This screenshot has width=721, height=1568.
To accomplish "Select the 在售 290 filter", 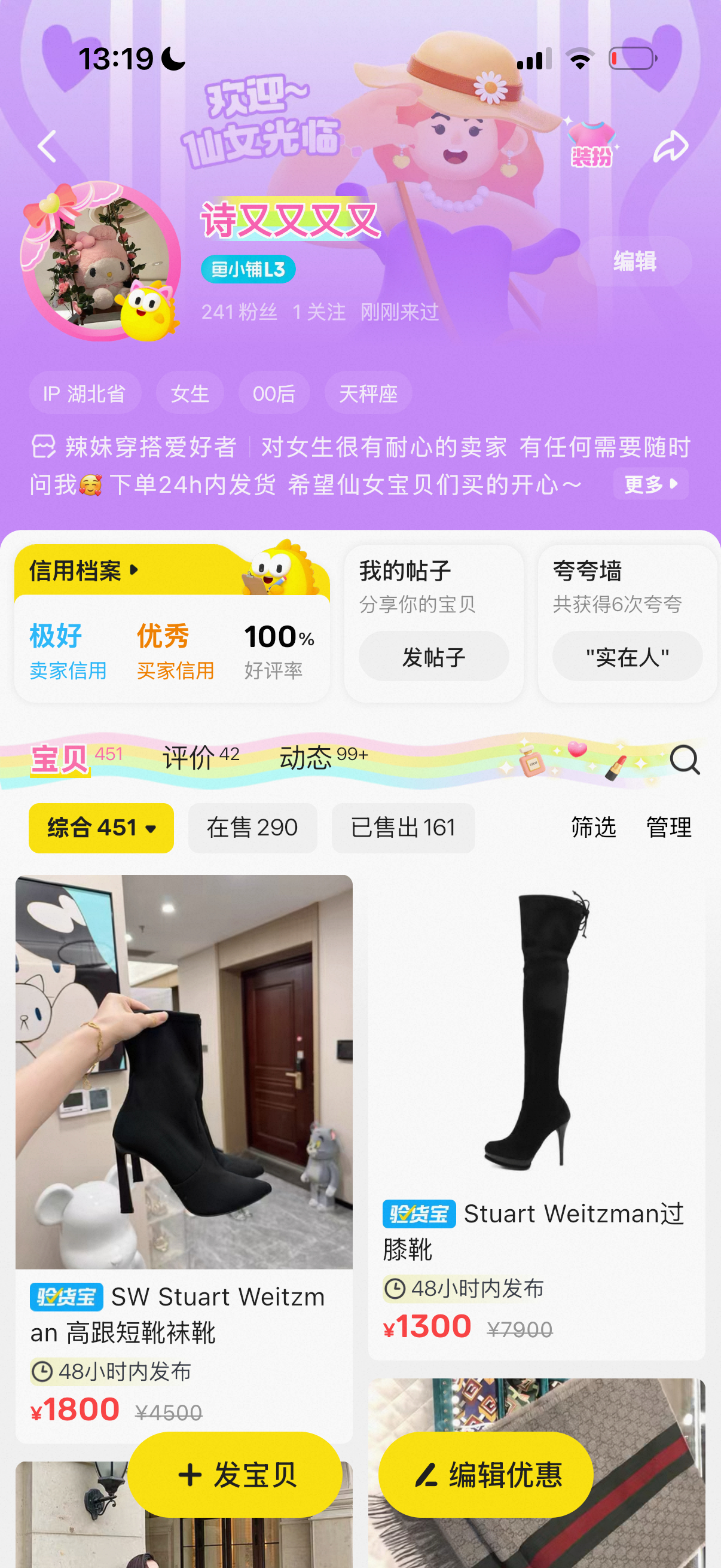I will [252, 827].
